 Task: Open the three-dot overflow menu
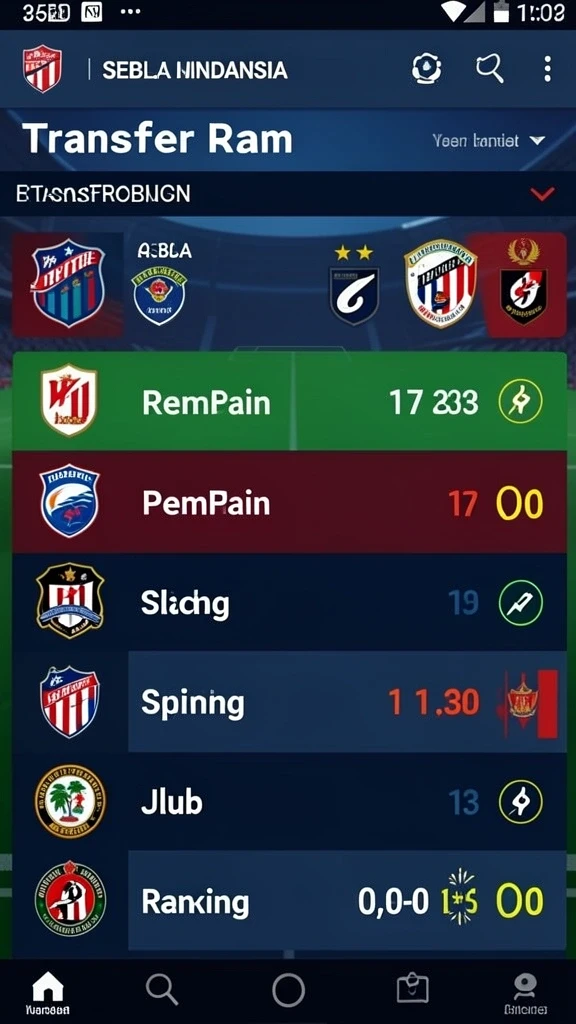coord(547,69)
